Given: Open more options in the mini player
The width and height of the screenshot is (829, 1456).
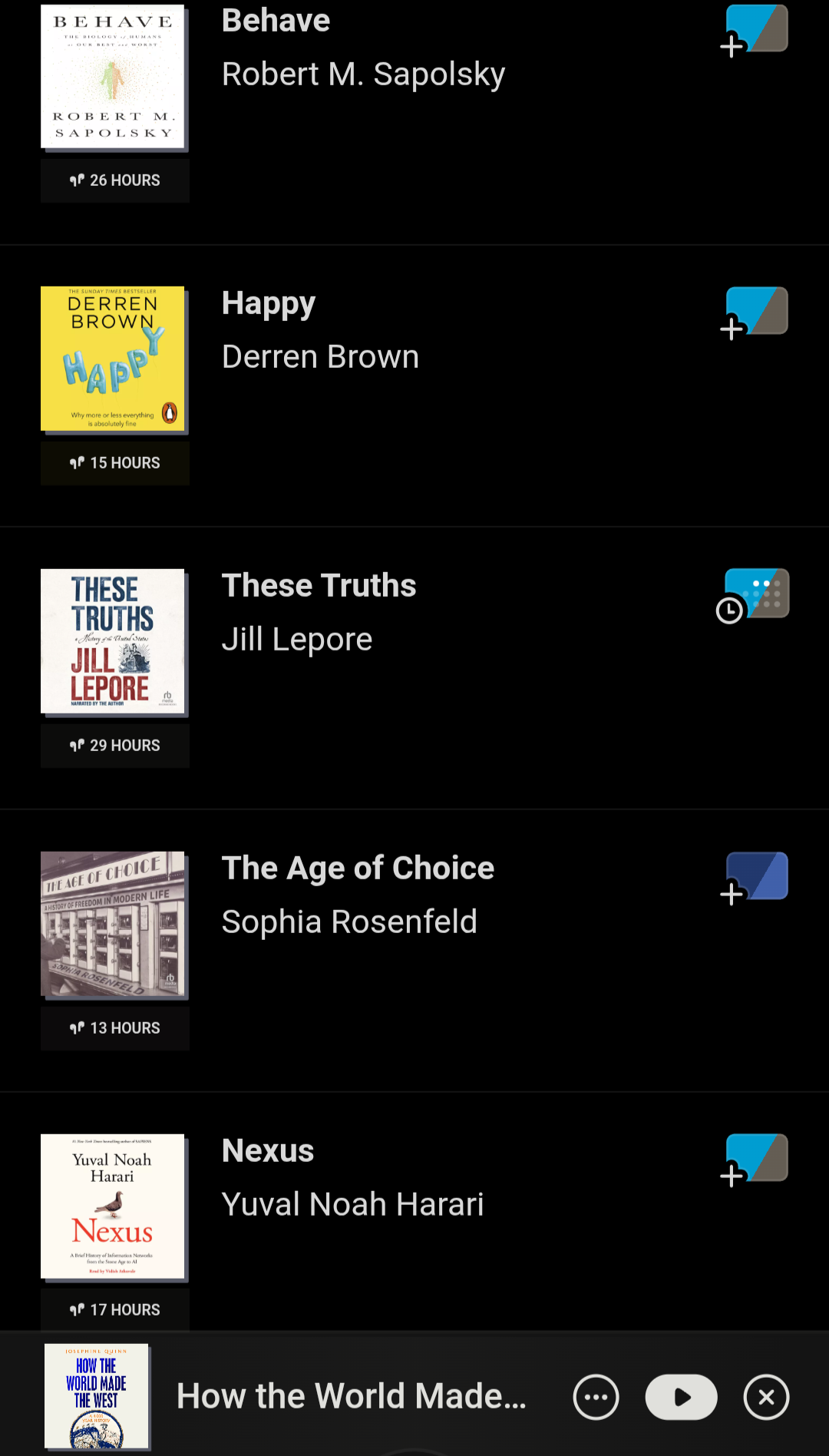Looking at the screenshot, I should click(x=596, y=1397).
